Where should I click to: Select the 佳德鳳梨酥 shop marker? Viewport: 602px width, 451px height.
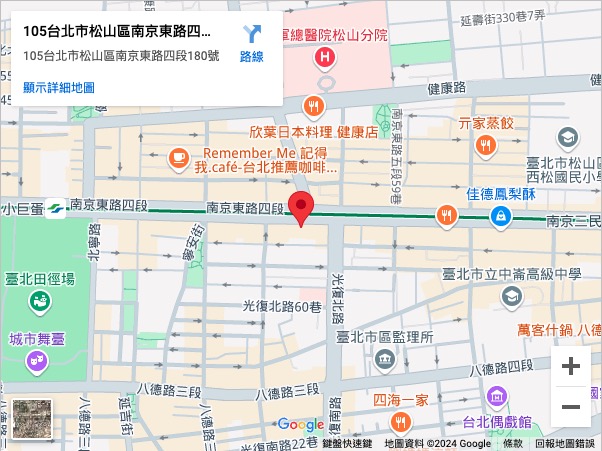click(498, 216)
